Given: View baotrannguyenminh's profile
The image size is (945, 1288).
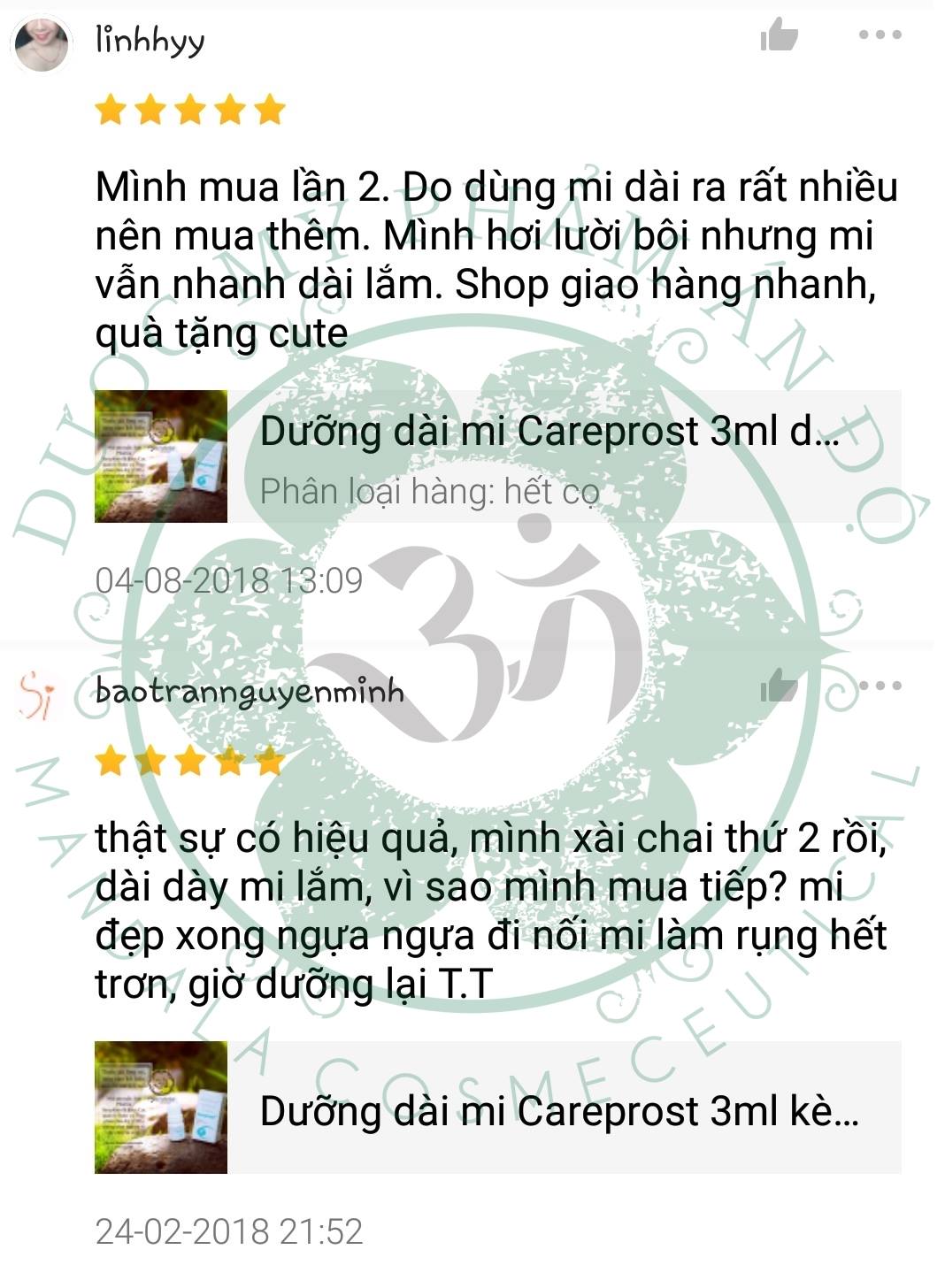Looking at the screenshot, I should [249, 691].
